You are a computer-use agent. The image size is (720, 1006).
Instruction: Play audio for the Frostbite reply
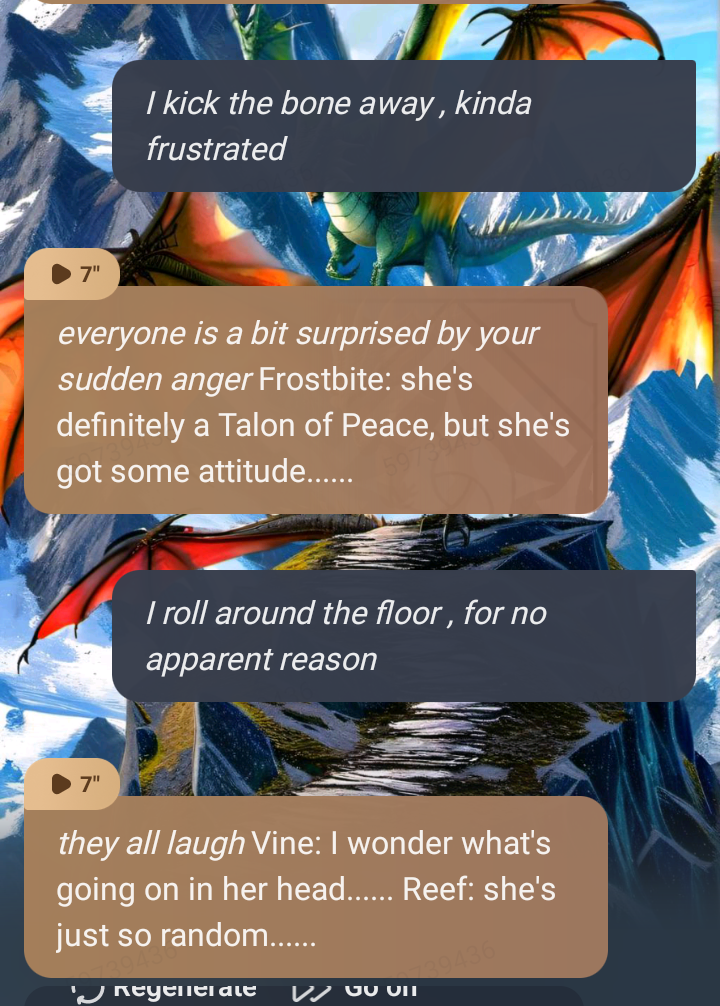click(71, 275)
